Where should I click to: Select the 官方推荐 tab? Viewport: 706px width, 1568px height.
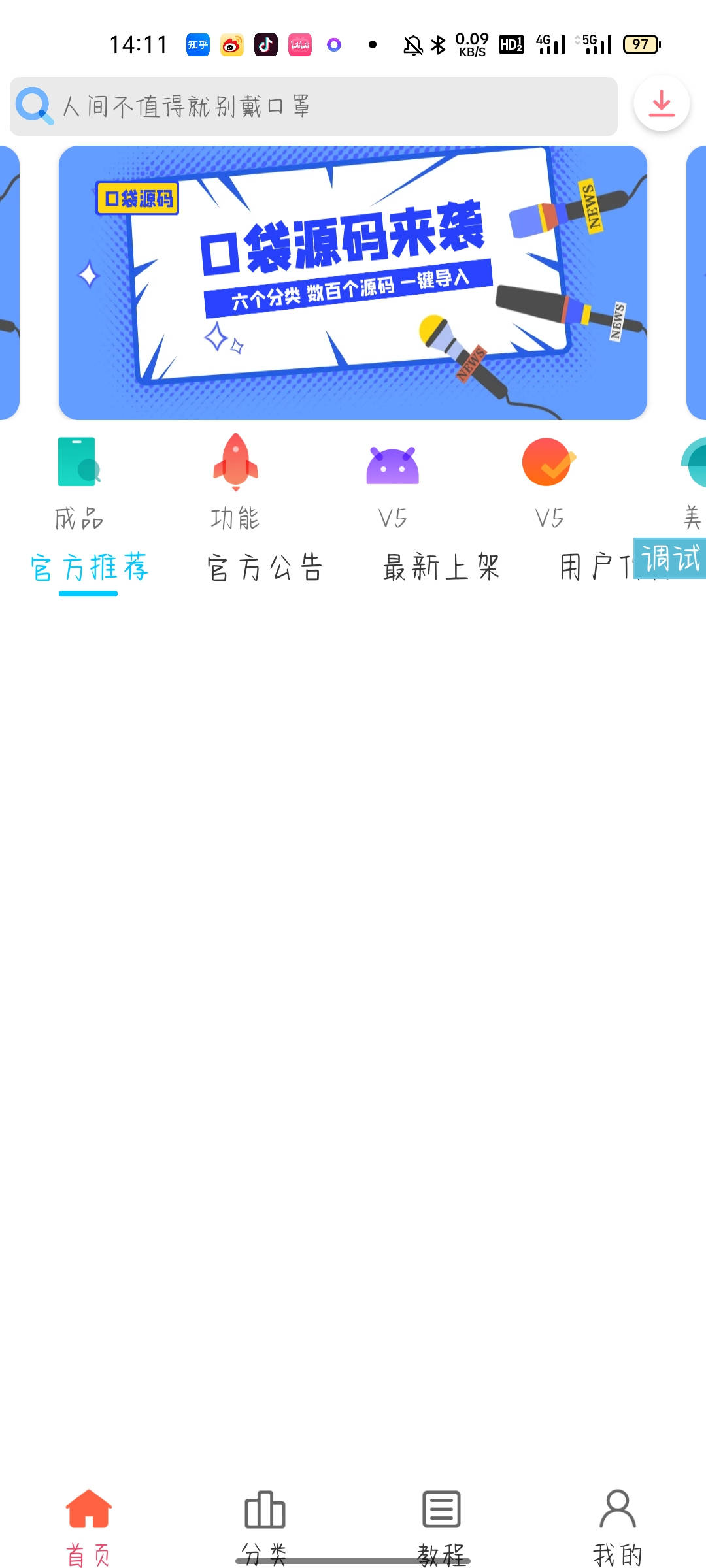90,567
